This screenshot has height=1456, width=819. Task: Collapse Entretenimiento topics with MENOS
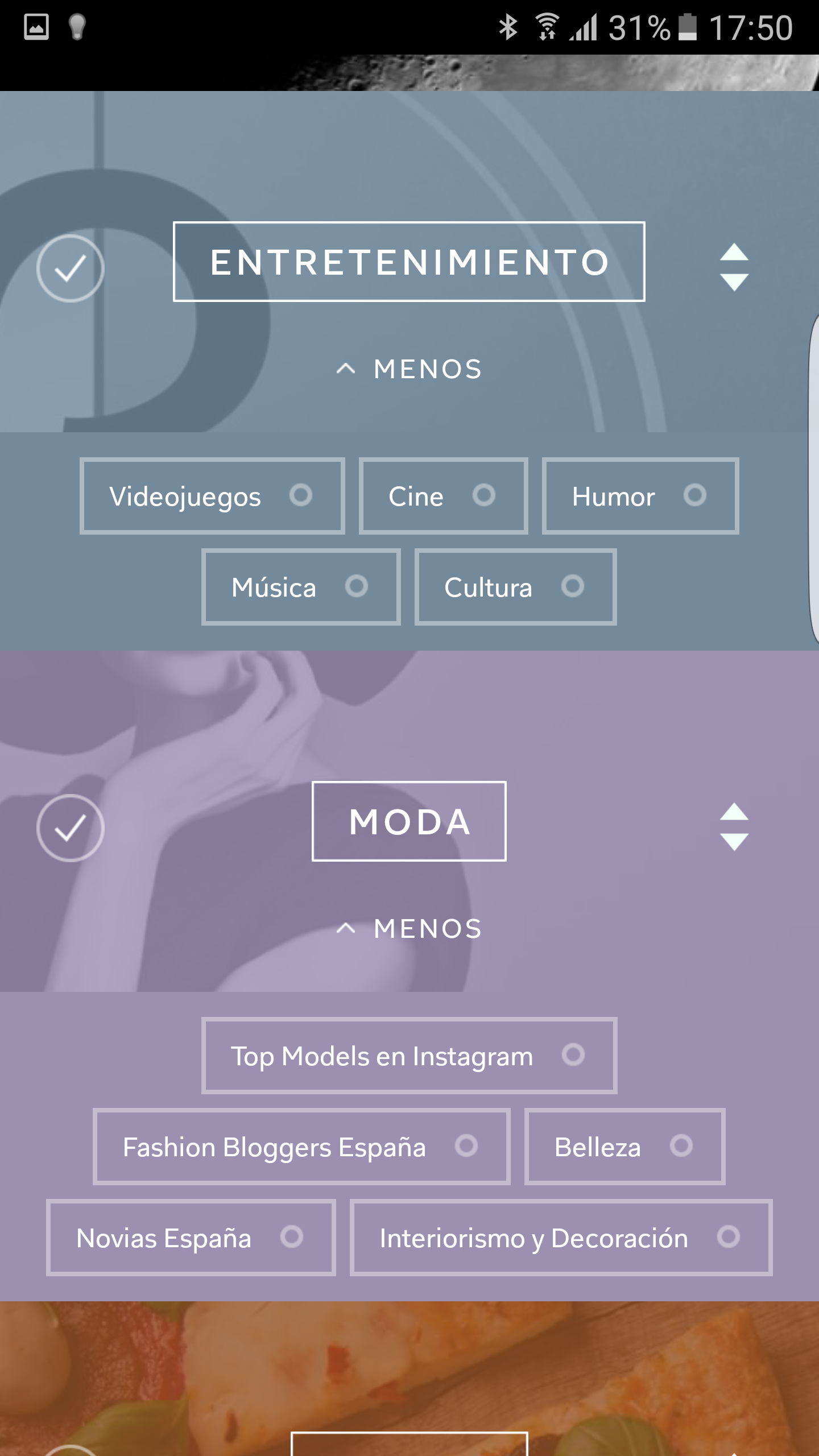tap(409, 369)
